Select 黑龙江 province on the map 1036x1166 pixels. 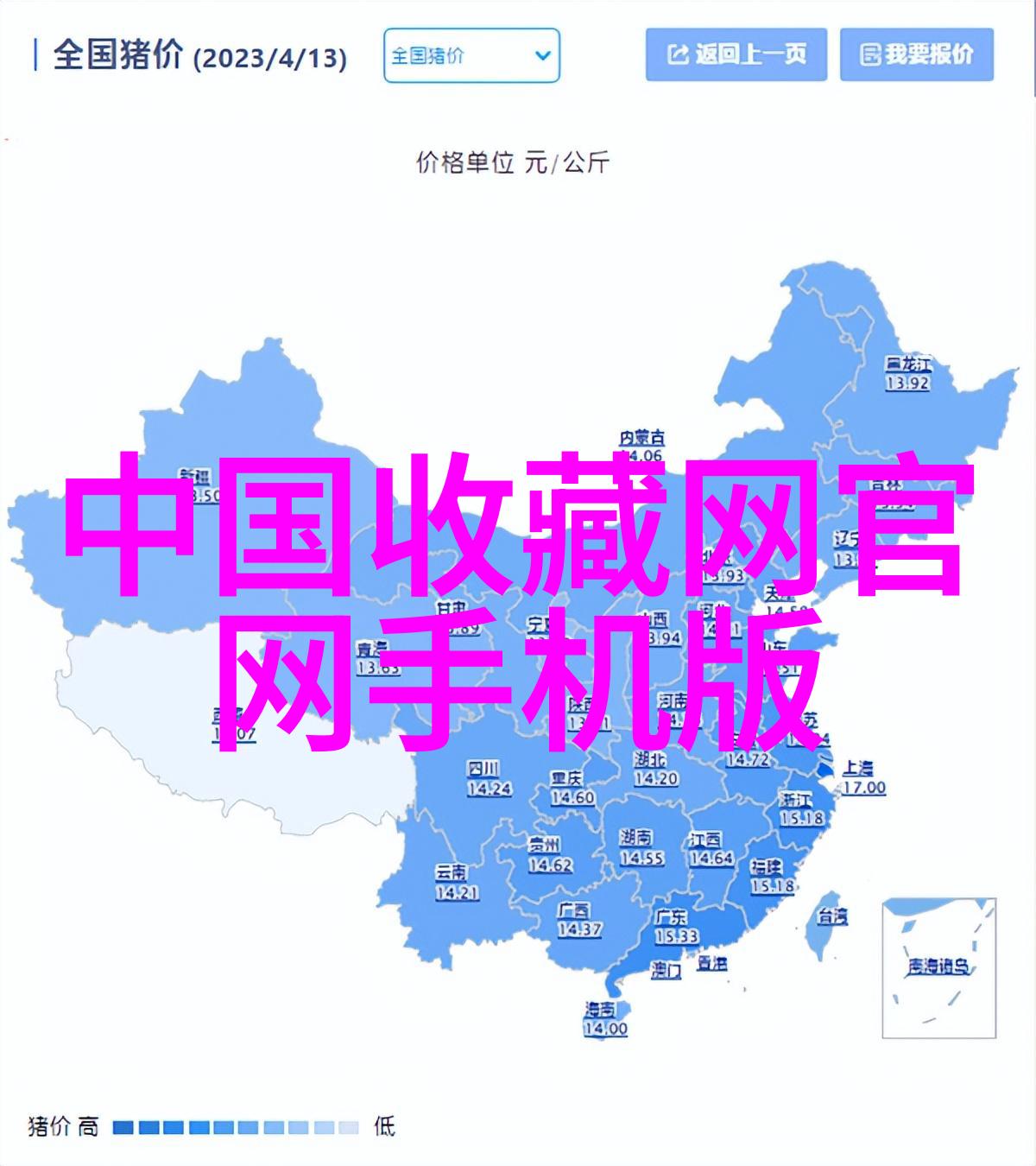[x=906, y=373]
